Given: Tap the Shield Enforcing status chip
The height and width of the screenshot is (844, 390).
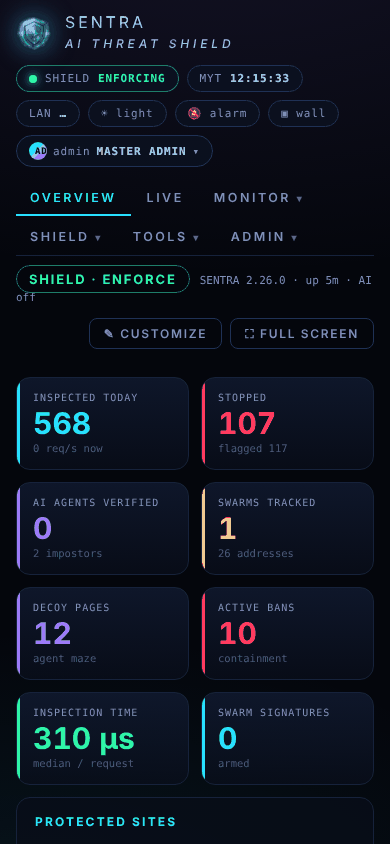Looking at the screenshot, I should (x=97, y=79).
